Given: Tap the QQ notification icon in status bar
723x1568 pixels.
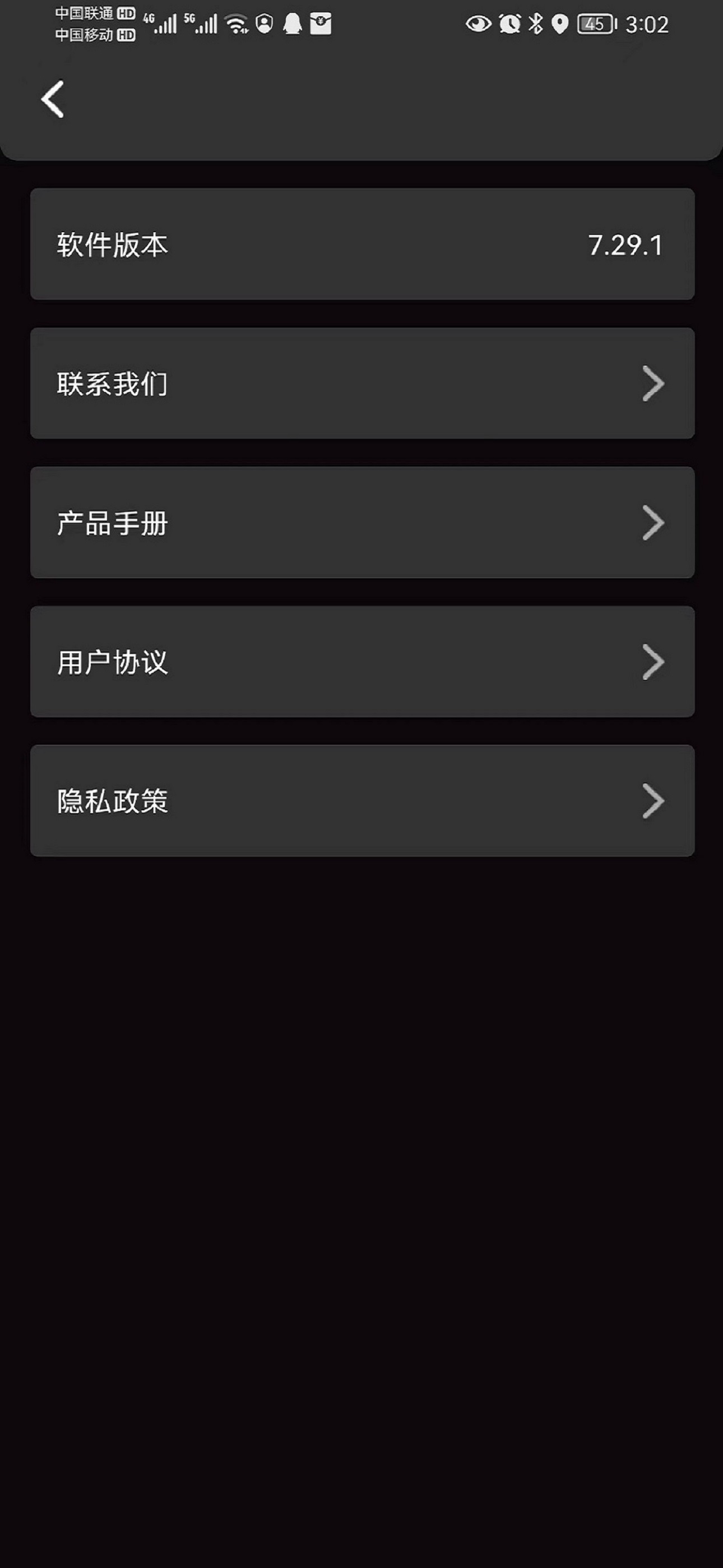Looking at the screenshot, I should click(x=294, y=23).
